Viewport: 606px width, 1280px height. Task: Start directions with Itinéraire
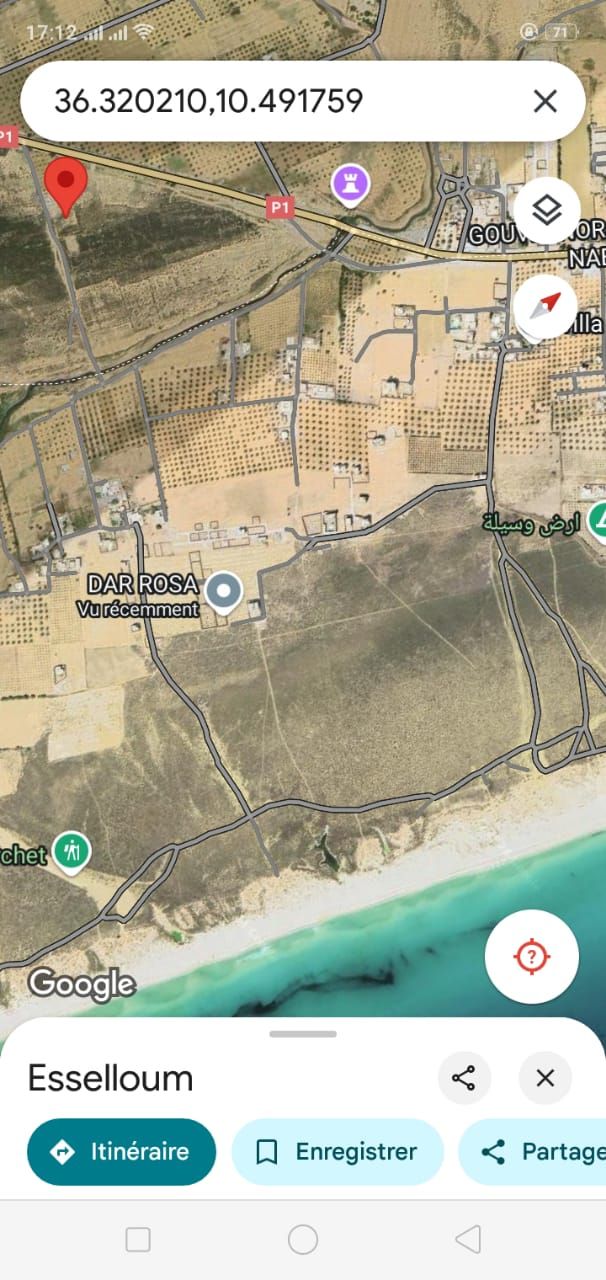121,1152
